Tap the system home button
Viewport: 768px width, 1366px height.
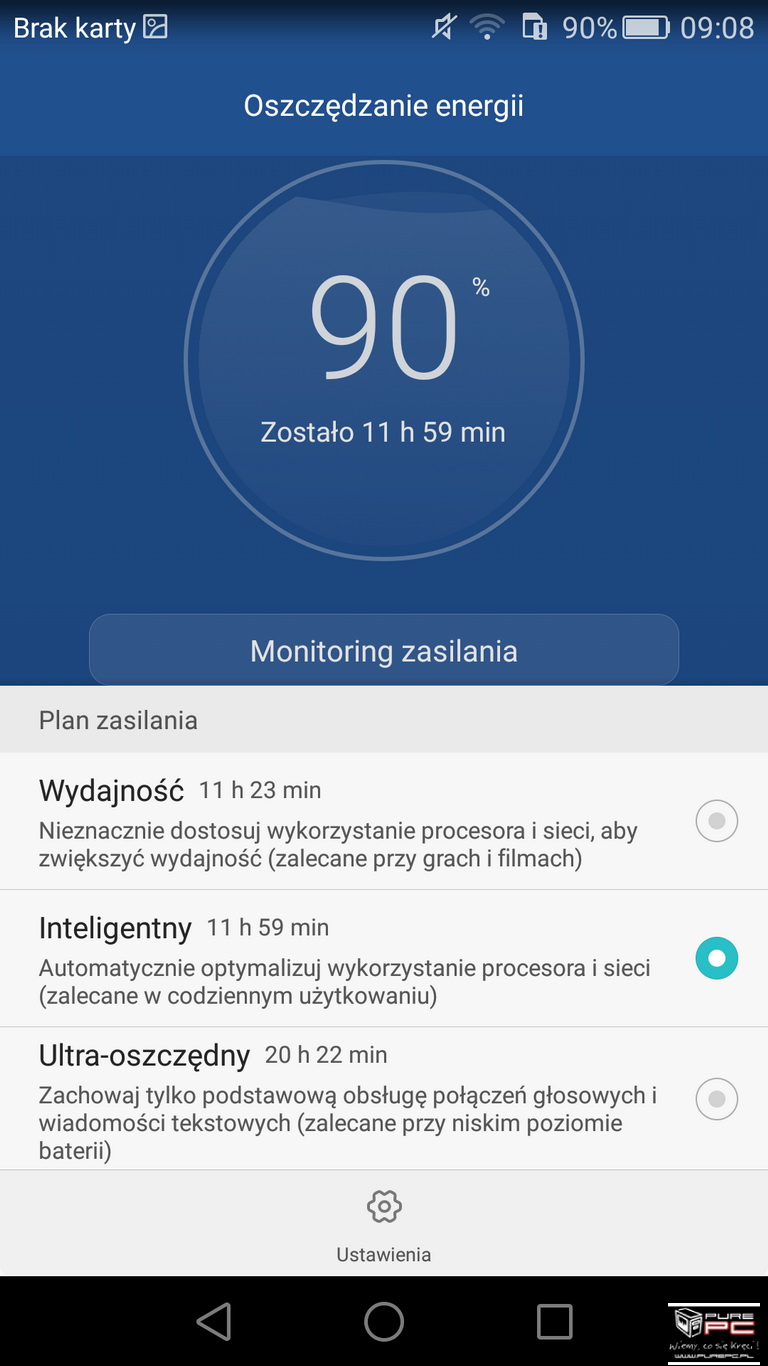coord(384,1321)
